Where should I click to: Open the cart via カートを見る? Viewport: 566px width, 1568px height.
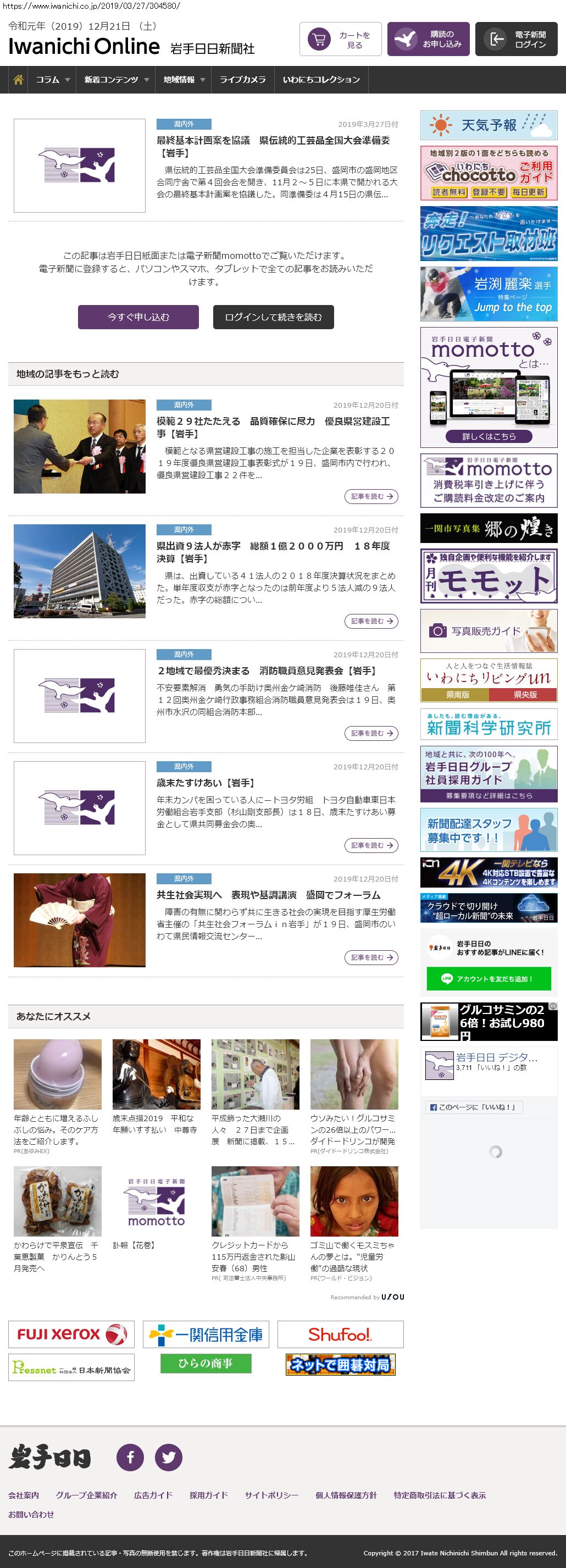tap(340, 40)
